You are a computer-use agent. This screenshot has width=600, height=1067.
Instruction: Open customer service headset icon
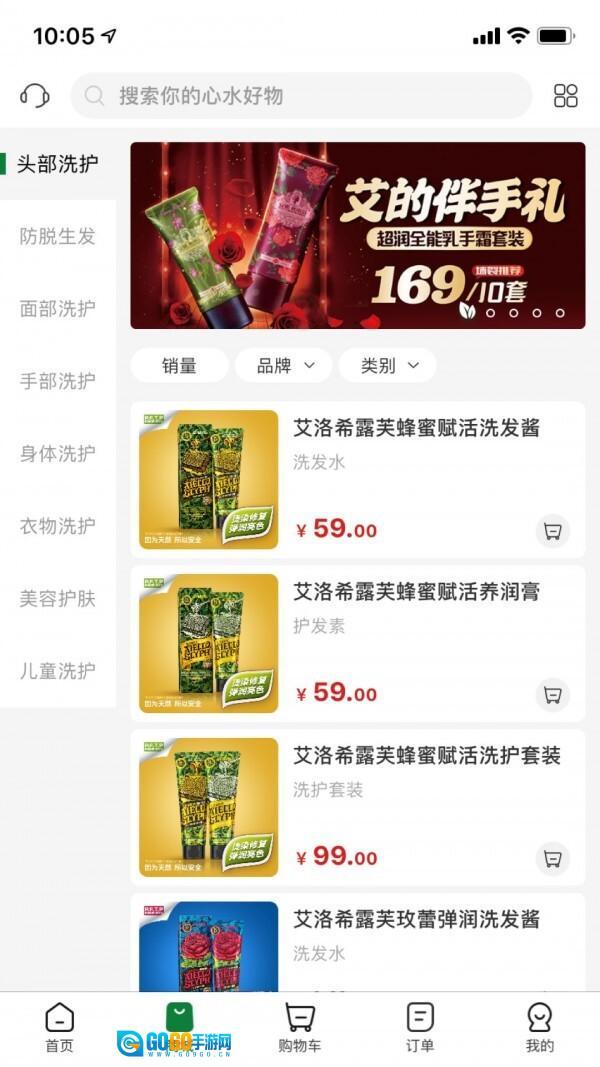(35, 96)
